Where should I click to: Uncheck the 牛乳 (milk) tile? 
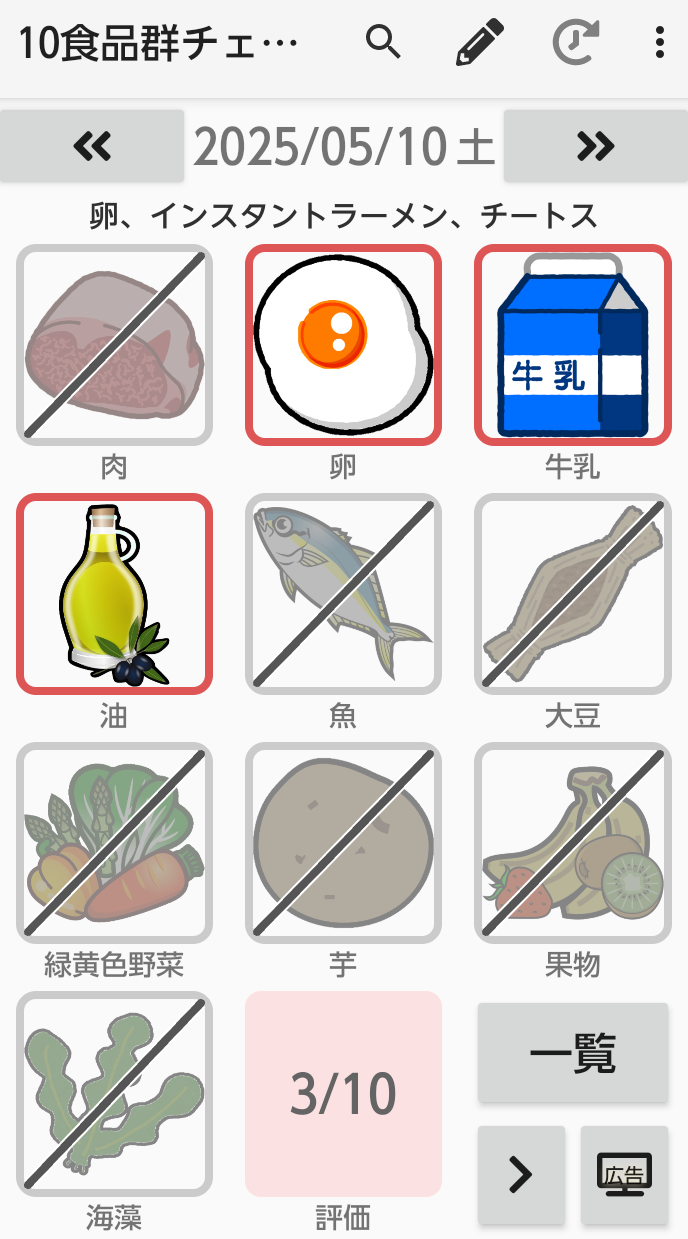(572, 345)
